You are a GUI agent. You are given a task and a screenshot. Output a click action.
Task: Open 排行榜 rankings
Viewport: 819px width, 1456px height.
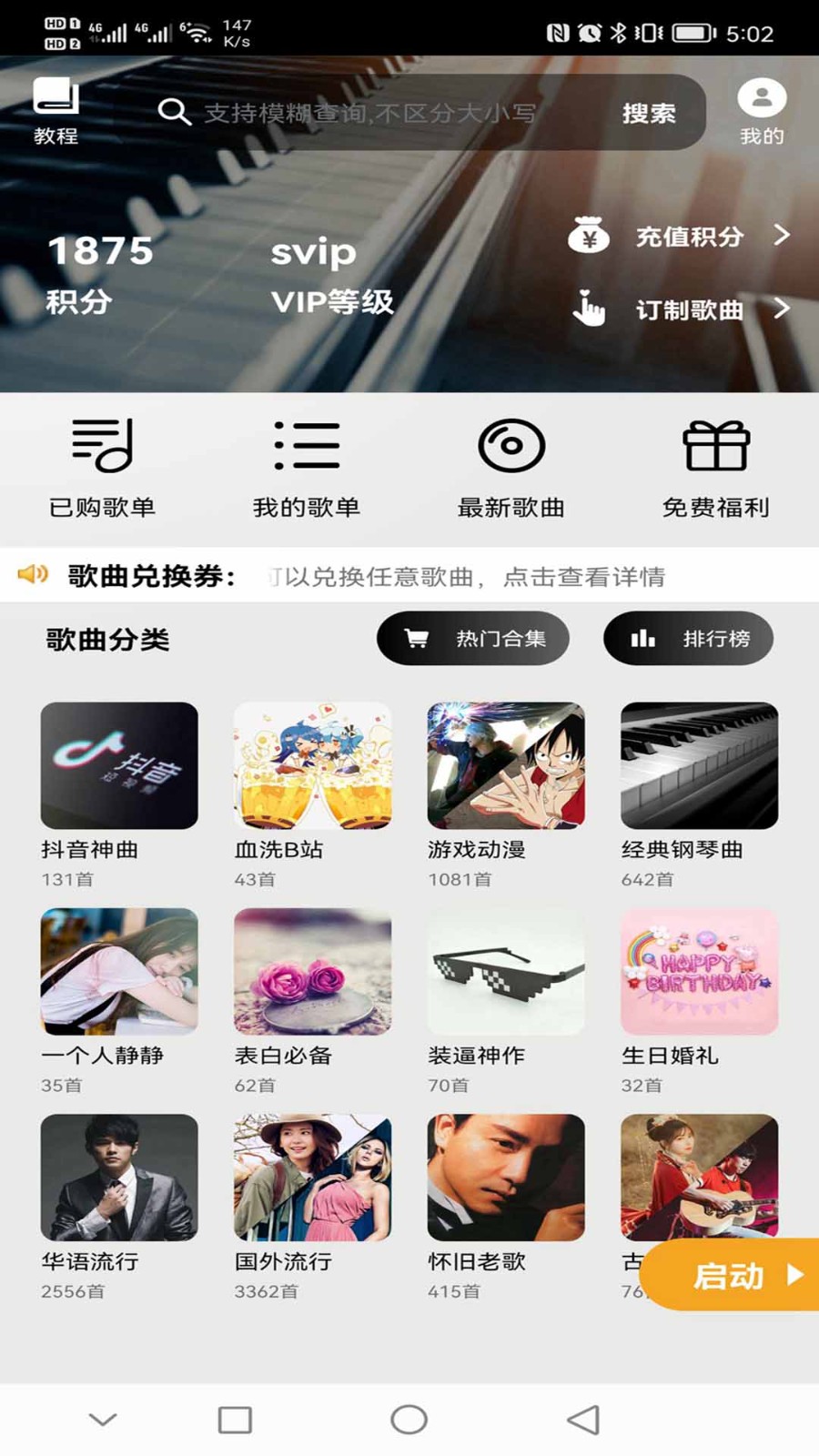tap(689, 639)
